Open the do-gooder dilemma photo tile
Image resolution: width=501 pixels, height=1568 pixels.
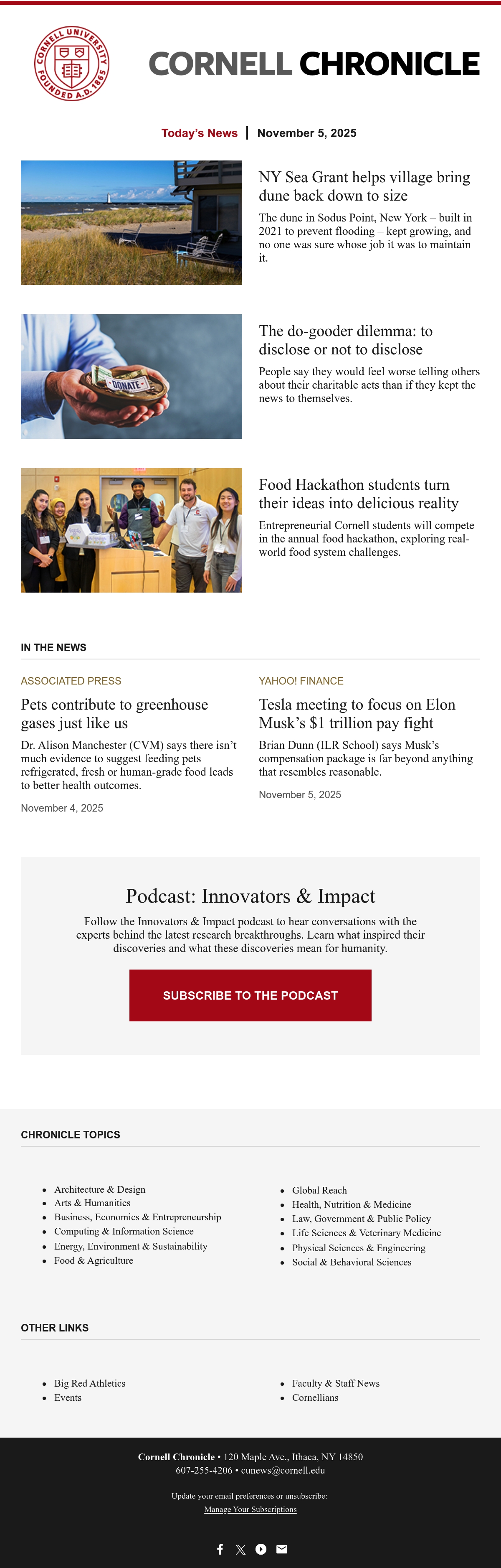click(132, 376)
